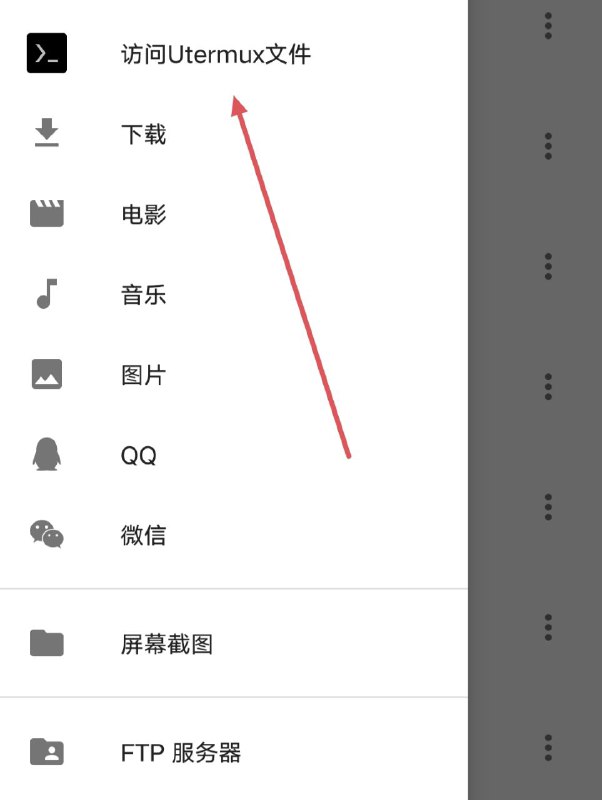Screen dimensions: 602x800
Task: Launch the FTP 服务器 option
Action: tap(181, 752)
